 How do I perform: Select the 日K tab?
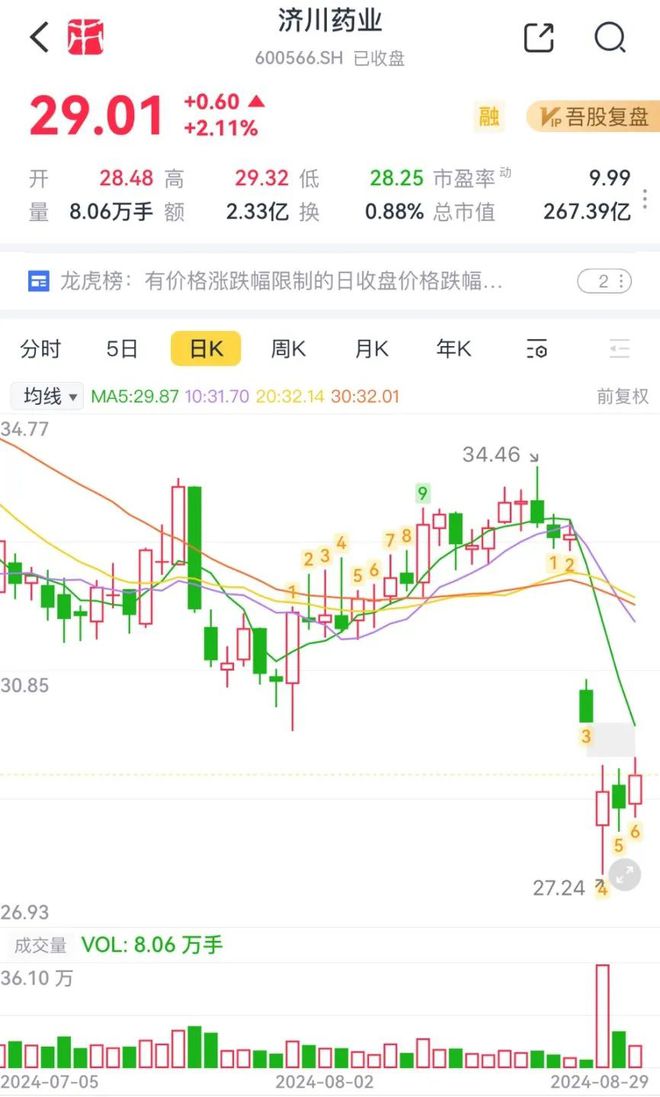[206, 348]
